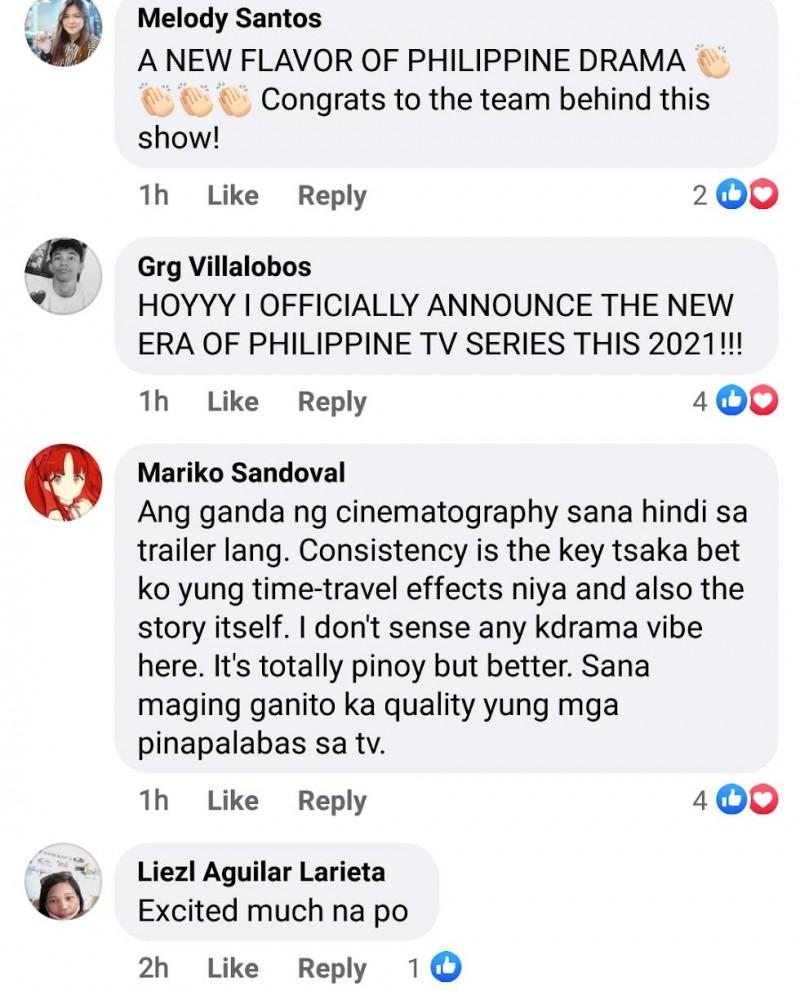Open Mariko Sandoval's profile avatar
The image size is (800, 991).
(63, 482)
